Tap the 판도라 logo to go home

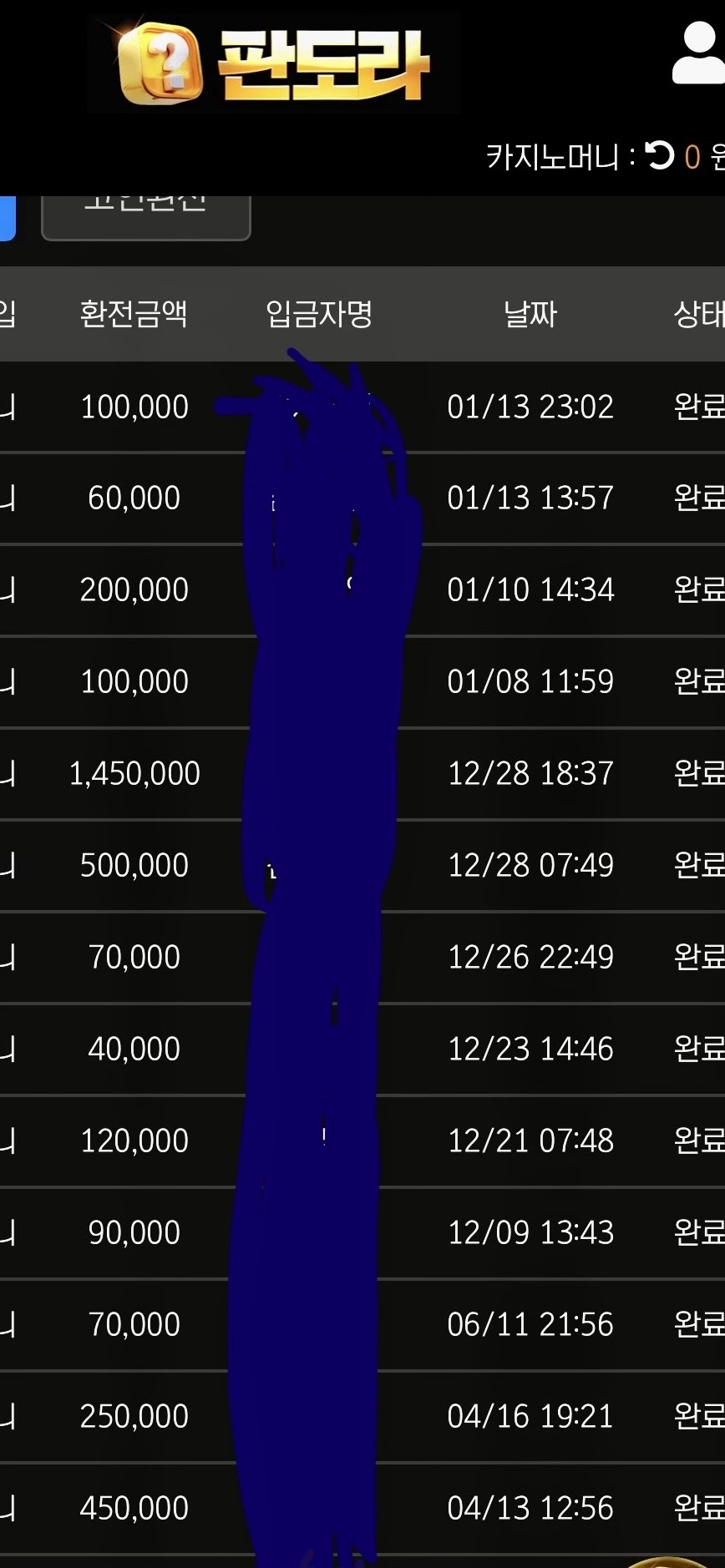[x=274, y=64]
